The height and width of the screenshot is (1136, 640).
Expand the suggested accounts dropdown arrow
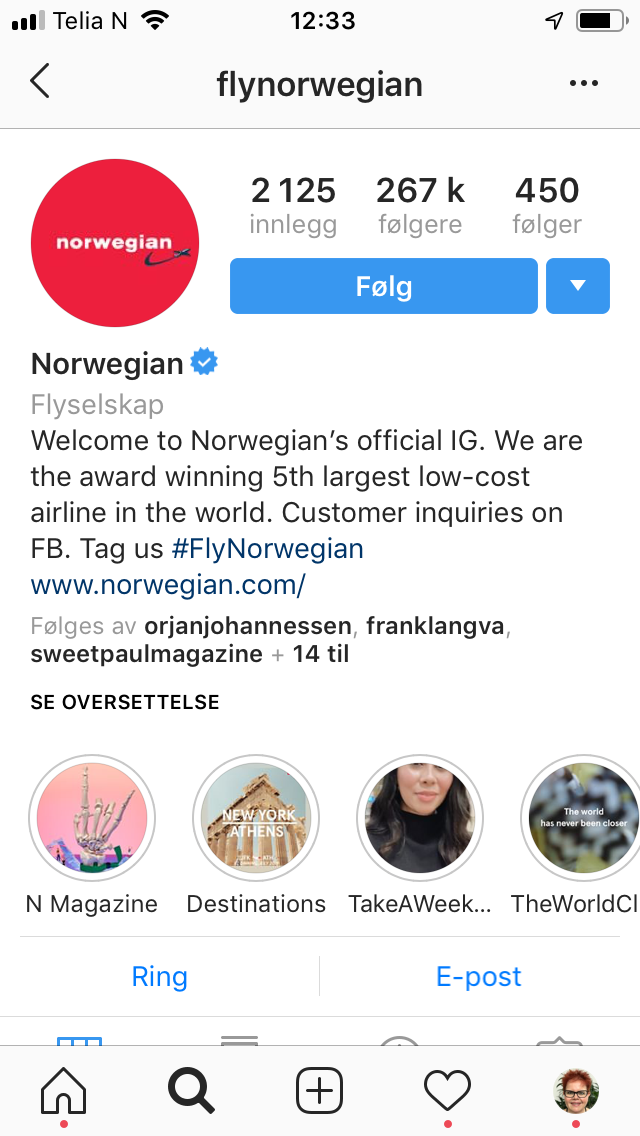click(x=577, y=287)
